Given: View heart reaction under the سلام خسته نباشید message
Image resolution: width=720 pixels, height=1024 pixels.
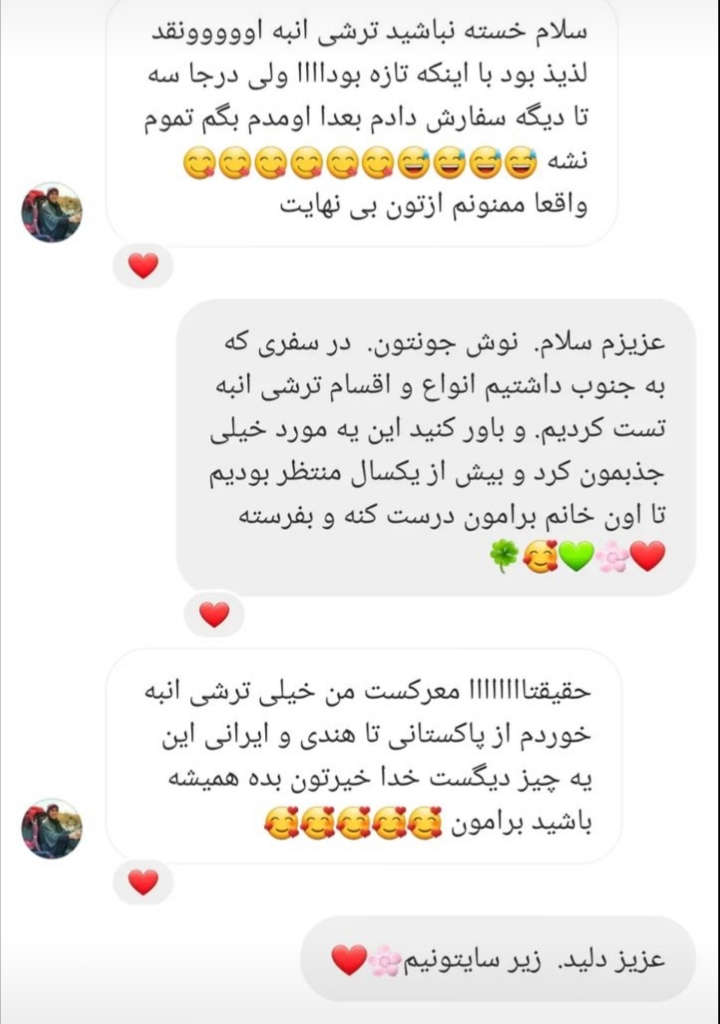Looking at the screenshot, I should tap(144, 266).
